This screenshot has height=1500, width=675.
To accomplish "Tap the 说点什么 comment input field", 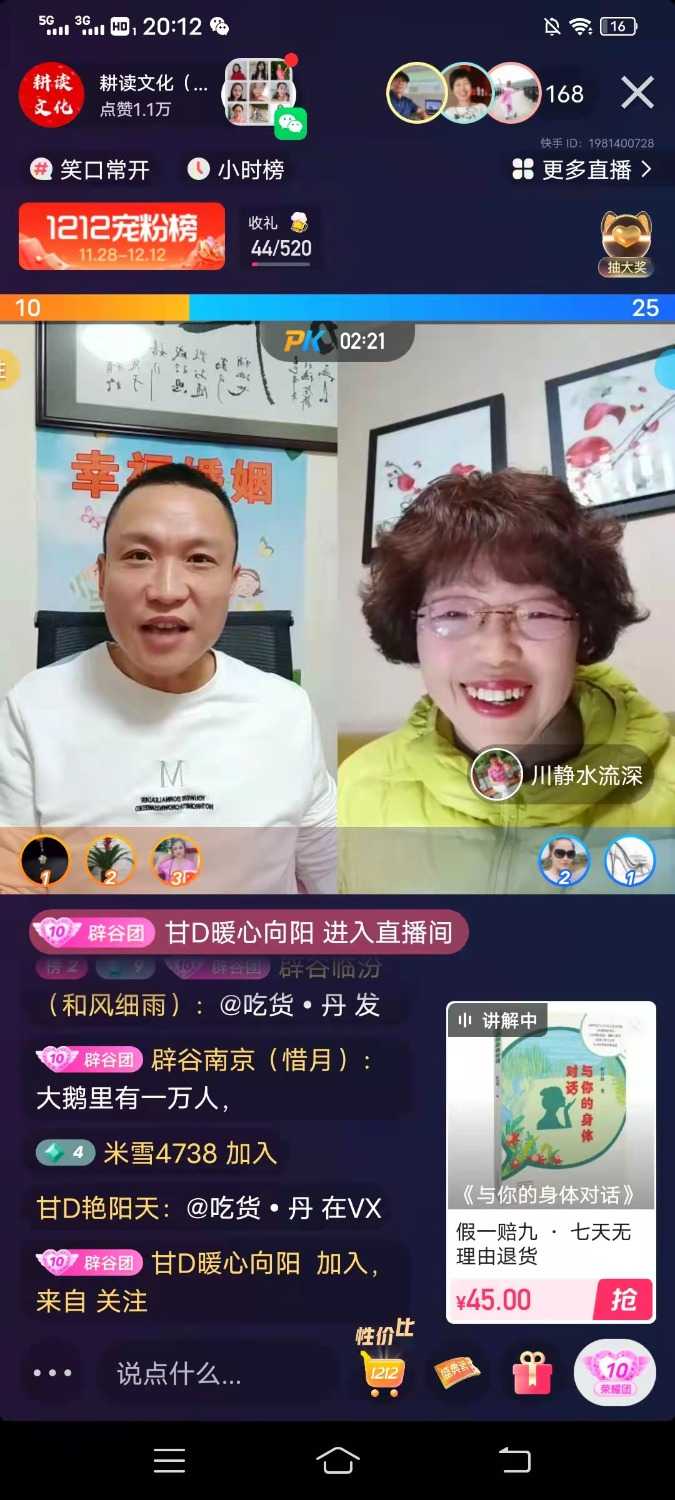I will point(215,1373).
